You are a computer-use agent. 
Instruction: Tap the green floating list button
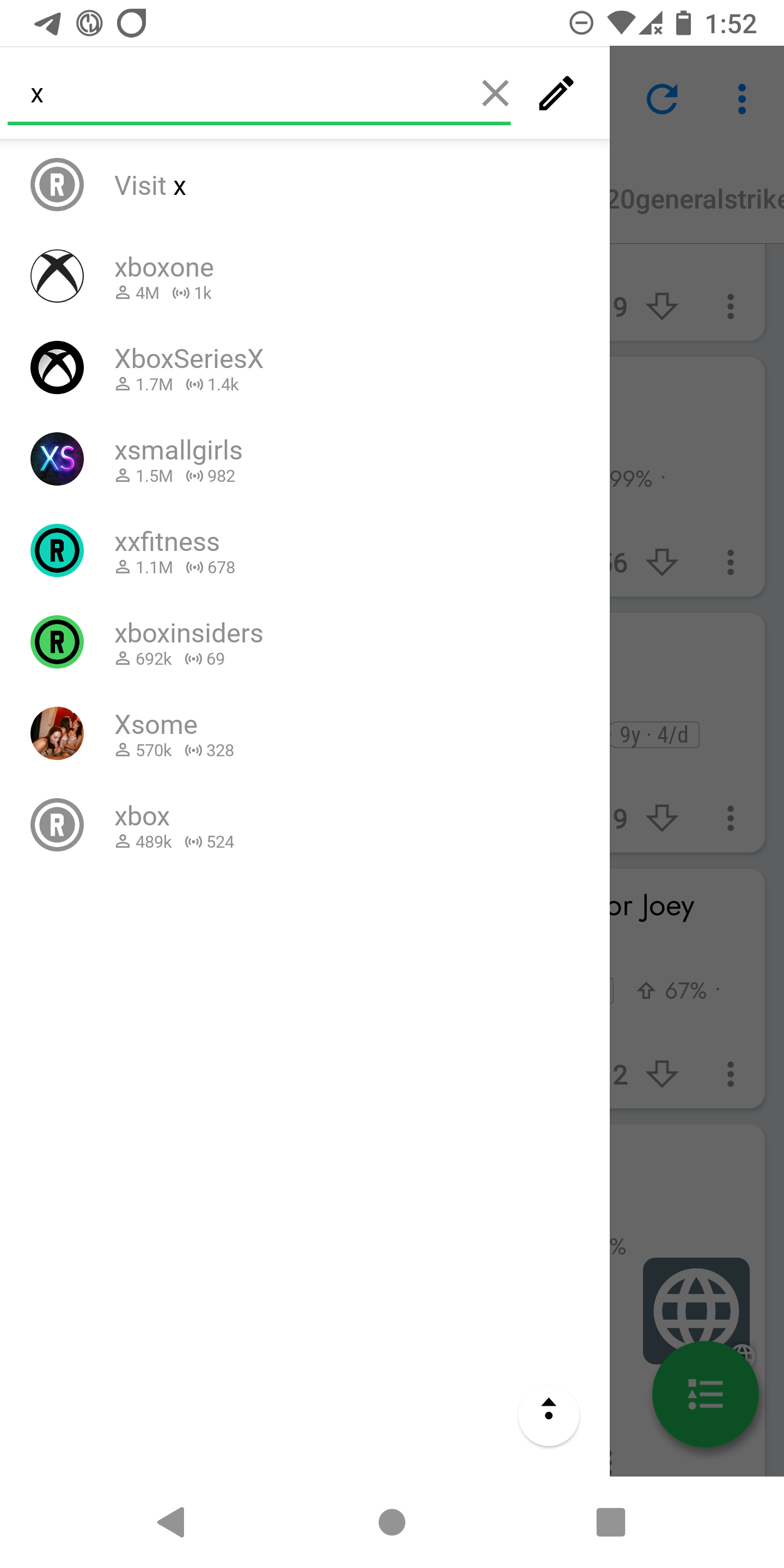[x=705, y=1394]
